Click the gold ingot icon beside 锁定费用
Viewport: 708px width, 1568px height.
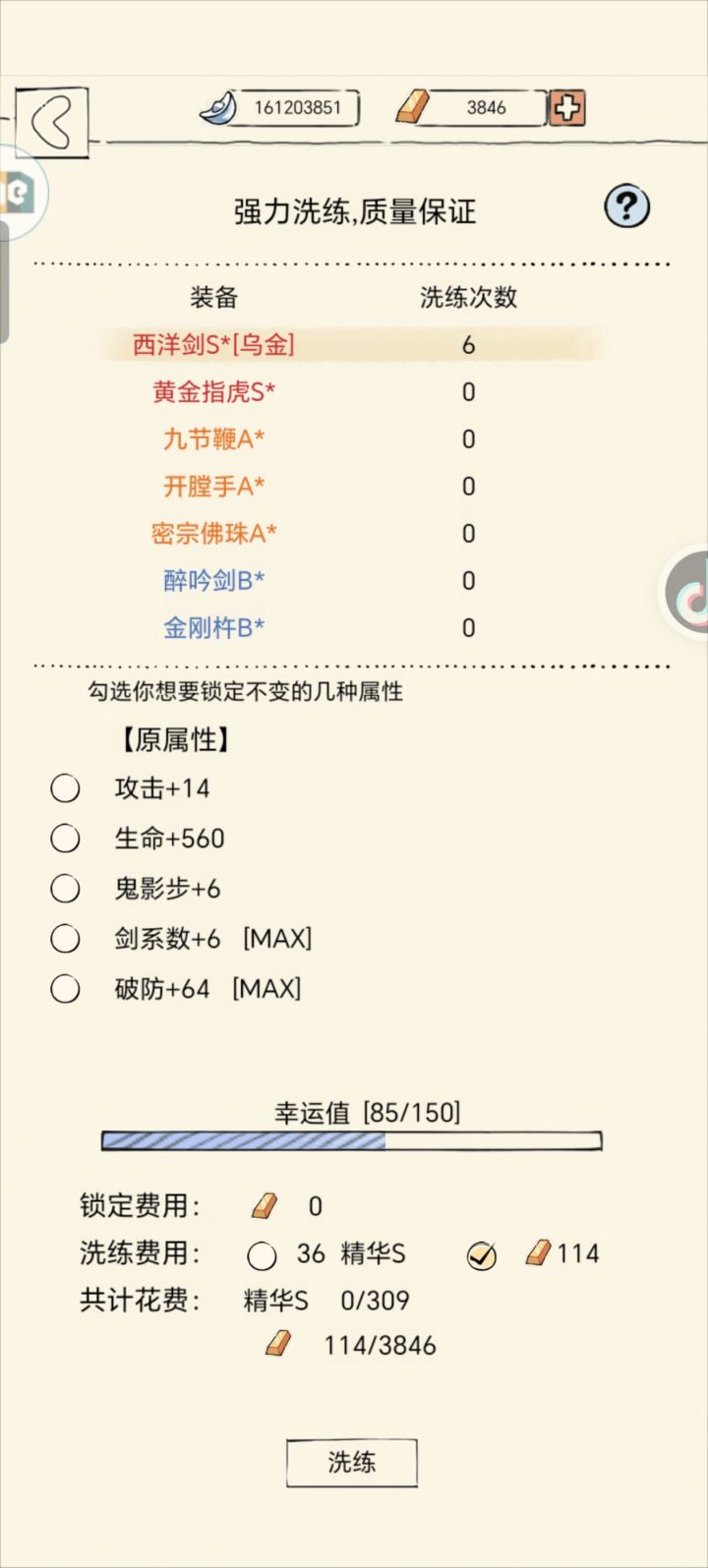point(263,1203)
